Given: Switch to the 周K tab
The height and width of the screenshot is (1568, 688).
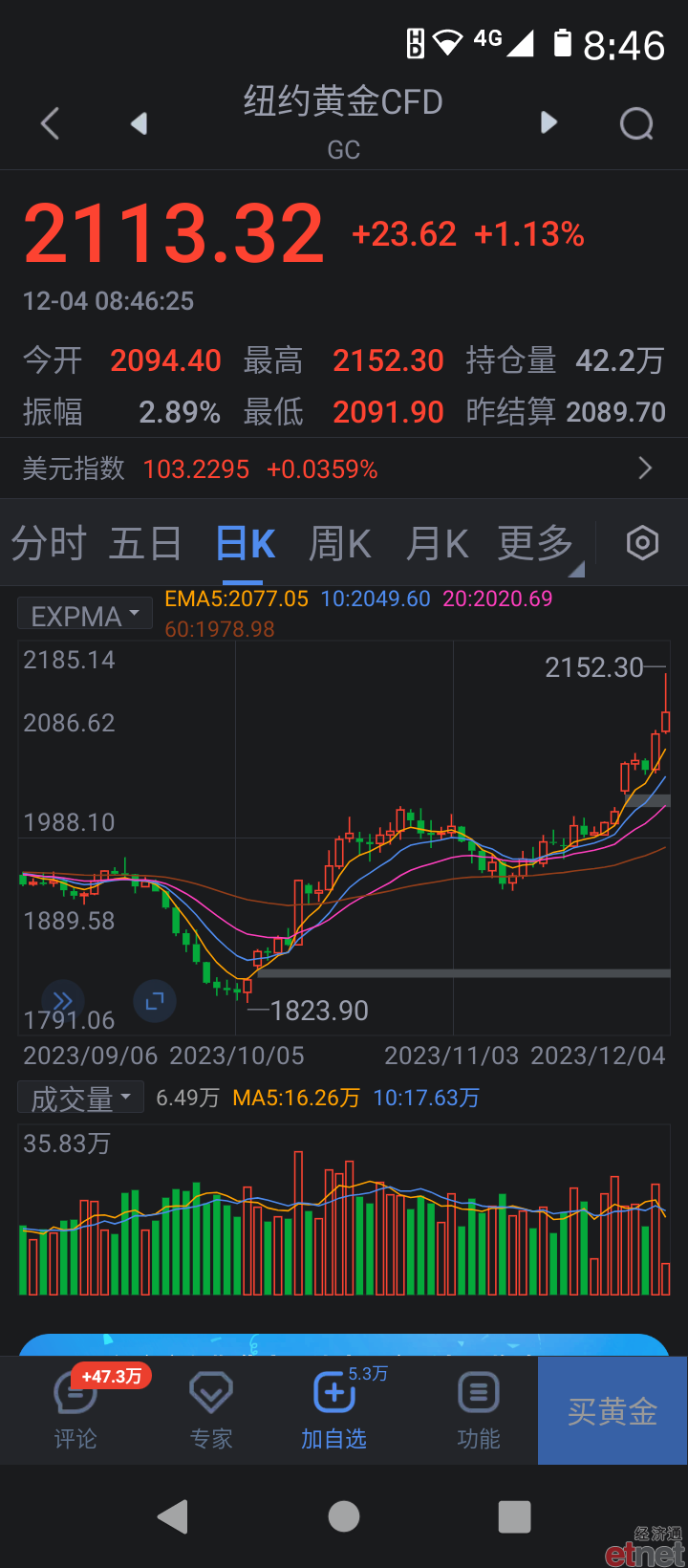Looking at the screenshot, I should (x=340, y=544).
